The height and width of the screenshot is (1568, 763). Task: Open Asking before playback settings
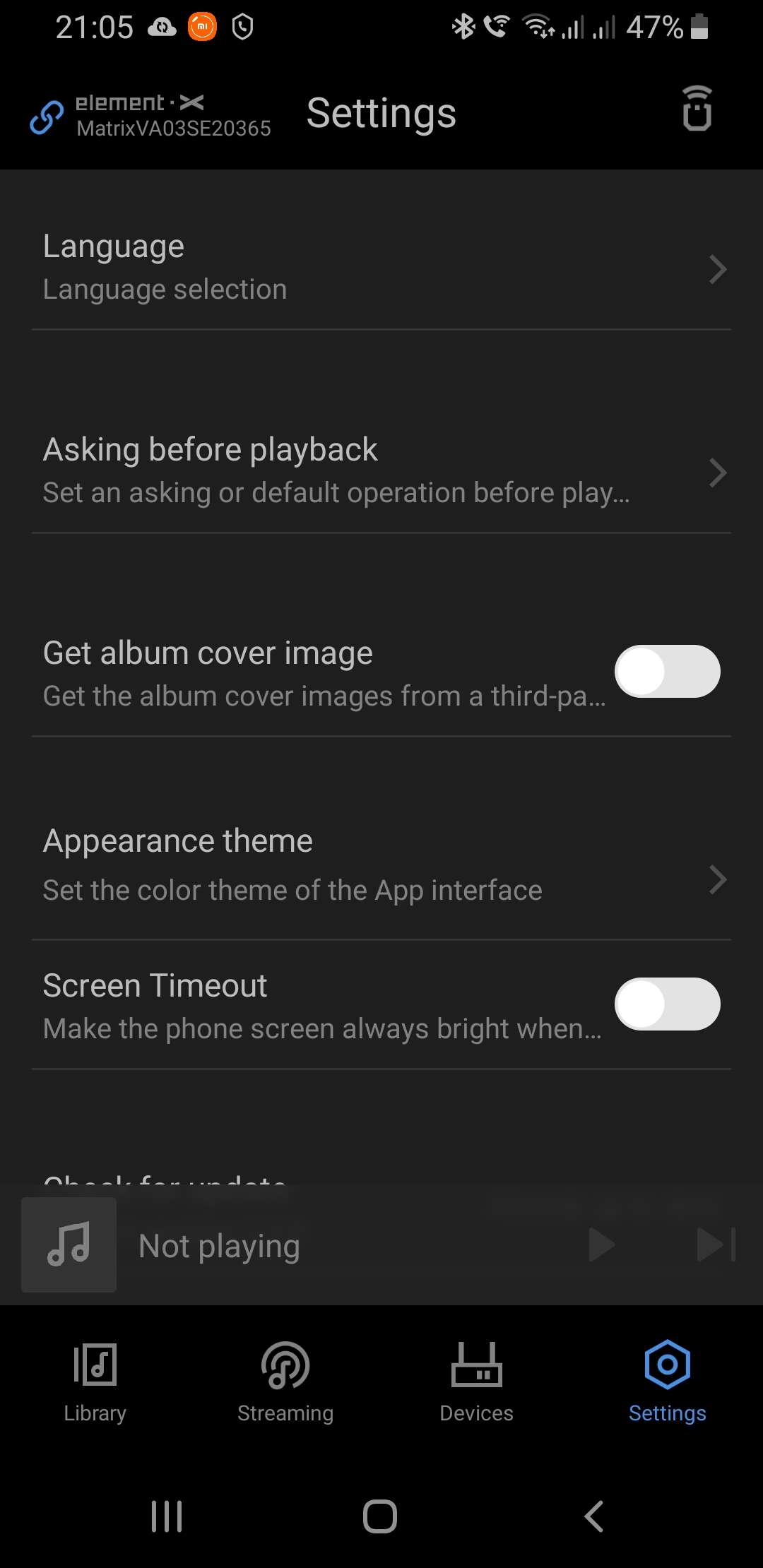(x=381, y=471)
